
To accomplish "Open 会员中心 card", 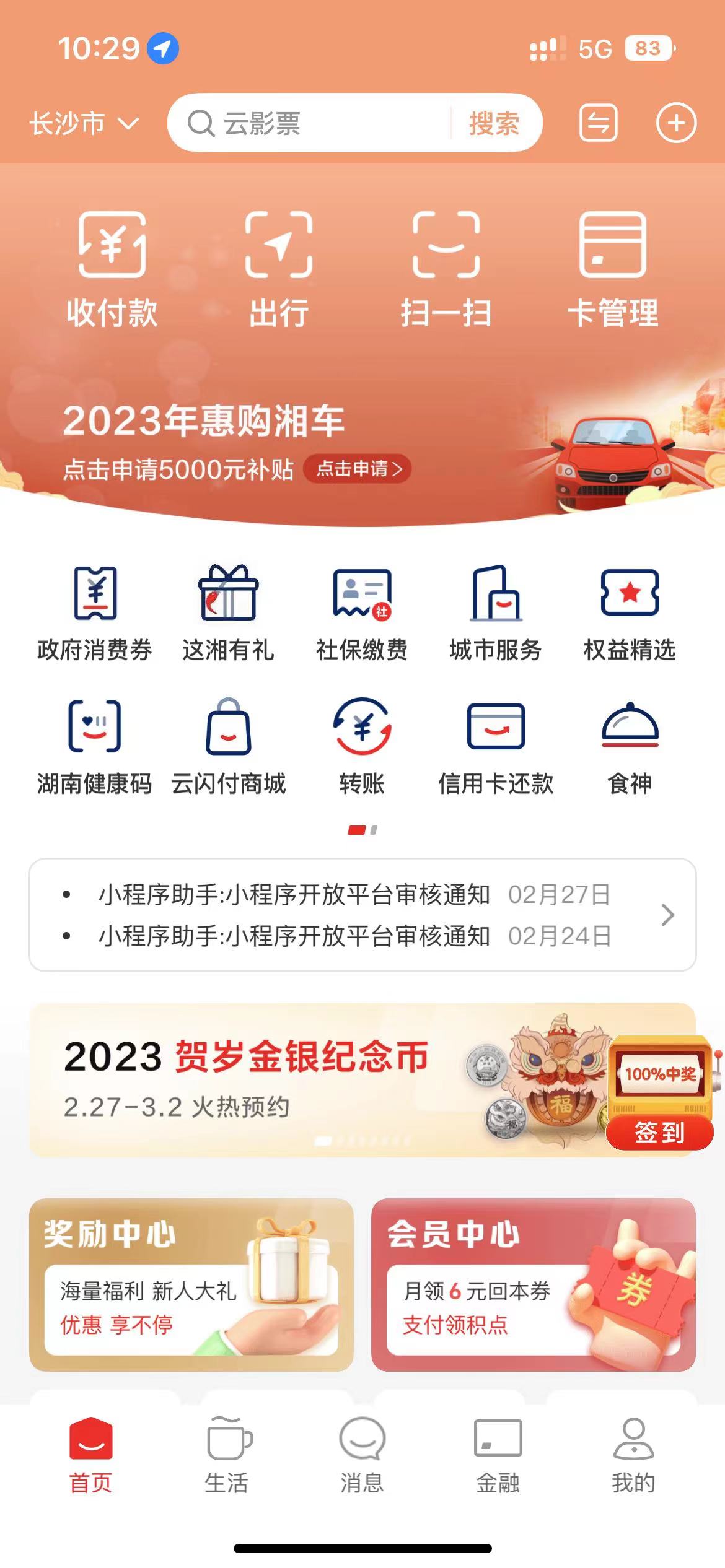I will pyautogui.click(x=533, y=1286).
